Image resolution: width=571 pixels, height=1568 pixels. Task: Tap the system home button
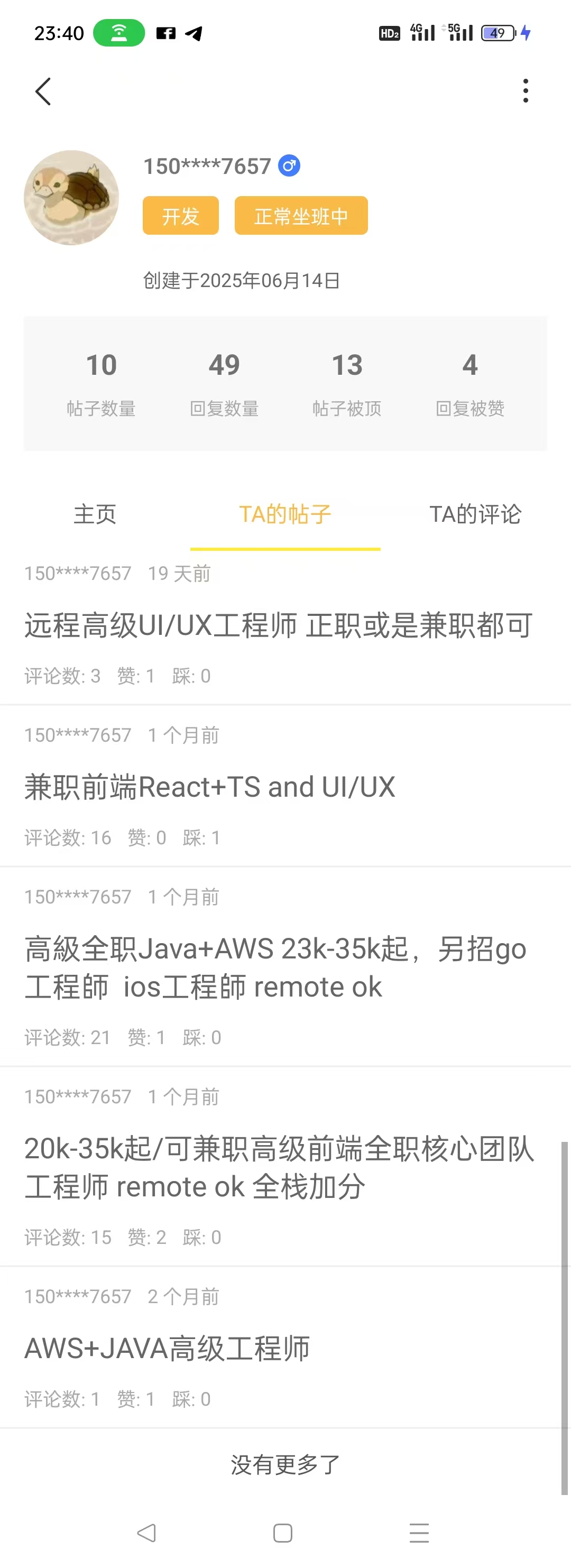pos(282,1533)
